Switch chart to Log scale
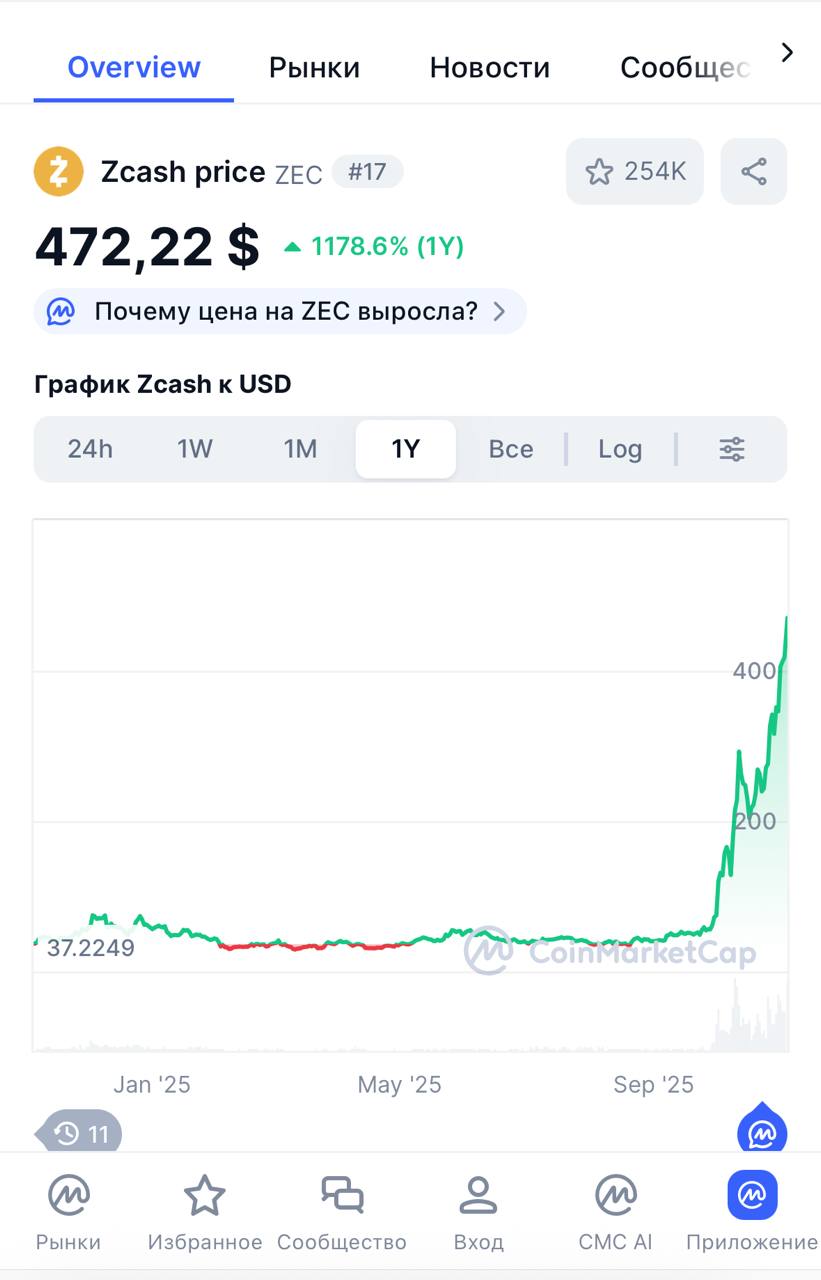This screenshot has width=821, height=1280. pos(620,449)
